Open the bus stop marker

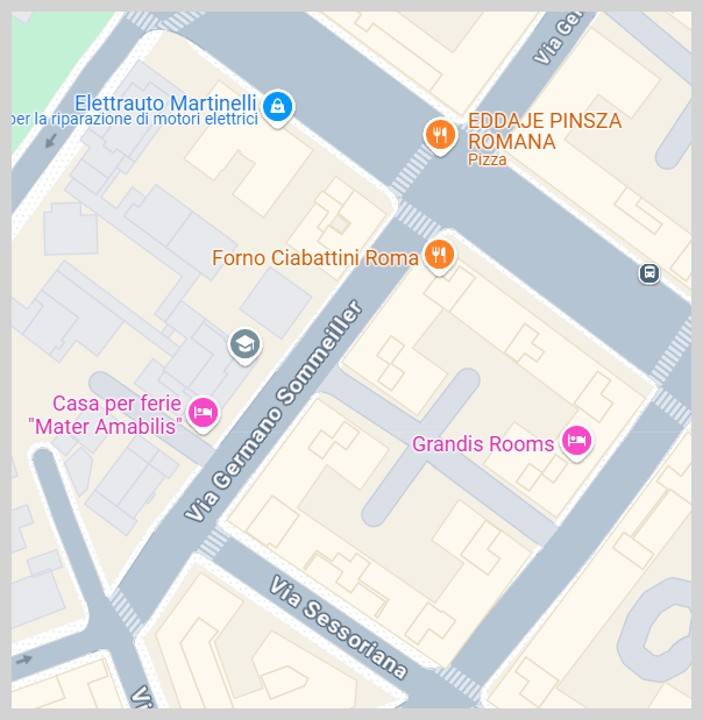649,273
